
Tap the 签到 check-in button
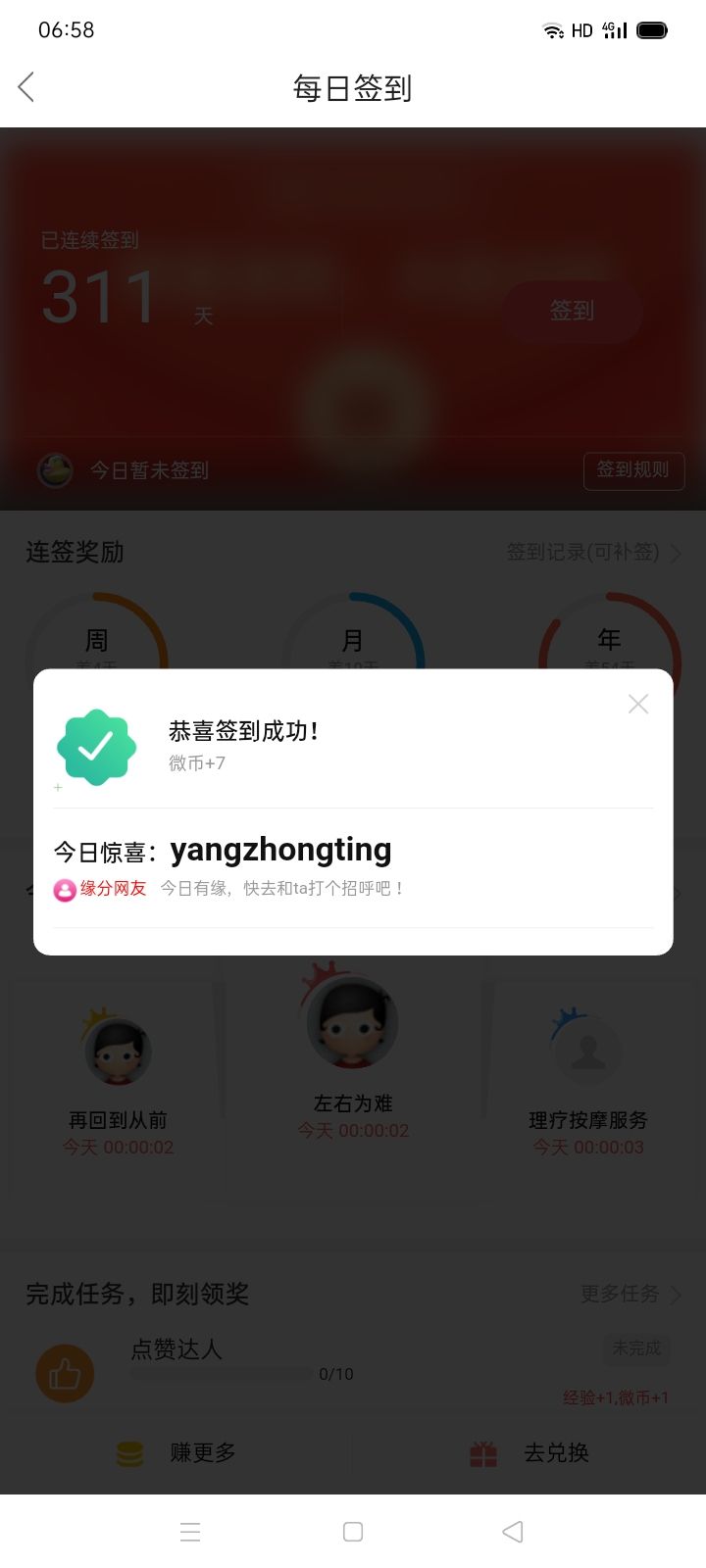point(573,311)
